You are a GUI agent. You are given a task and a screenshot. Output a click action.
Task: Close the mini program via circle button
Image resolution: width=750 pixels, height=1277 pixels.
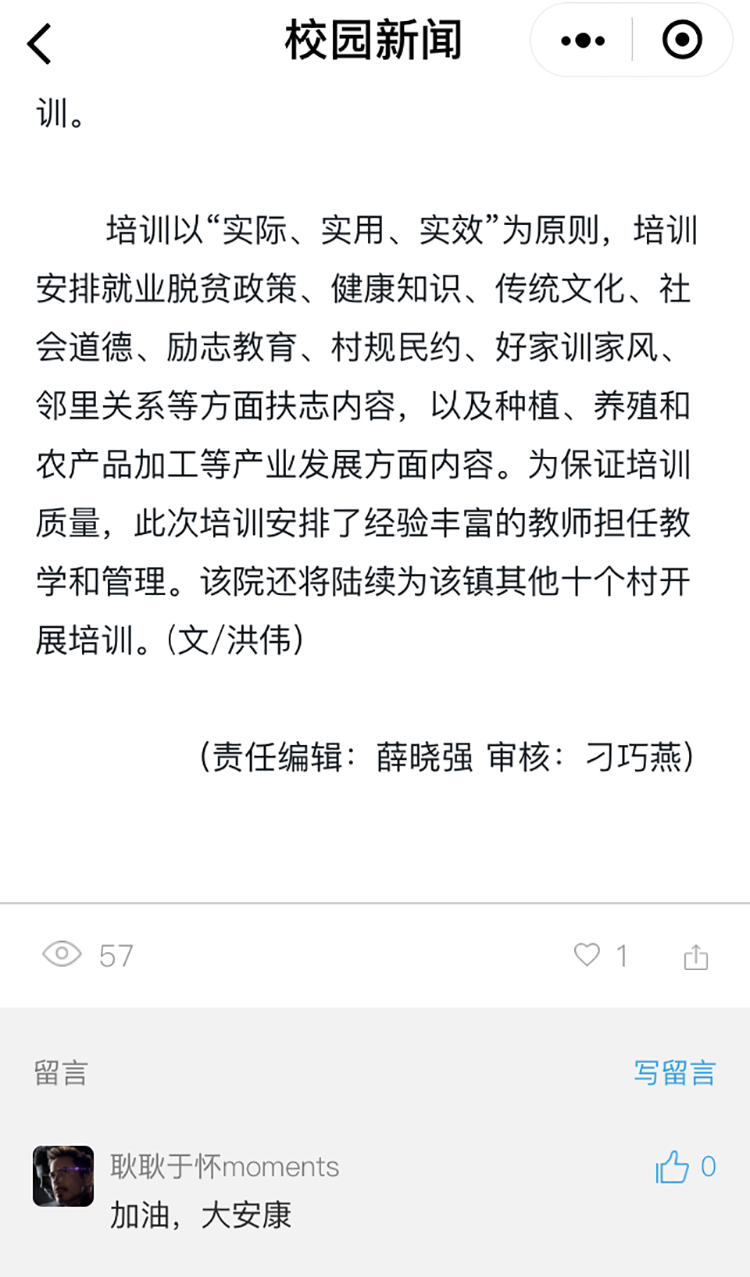click(682, 41)
